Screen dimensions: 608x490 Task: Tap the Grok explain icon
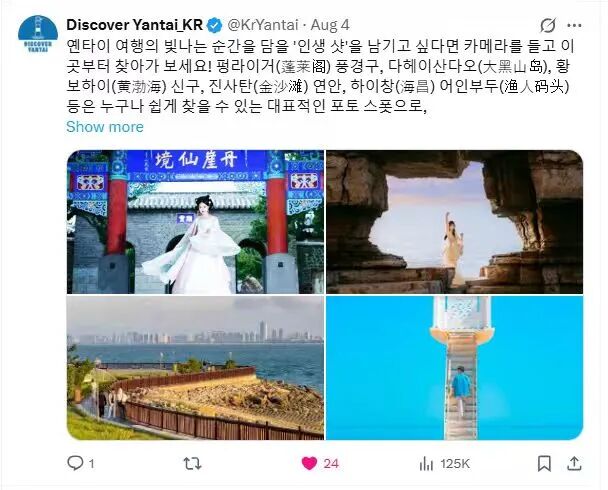coord(548,26)
